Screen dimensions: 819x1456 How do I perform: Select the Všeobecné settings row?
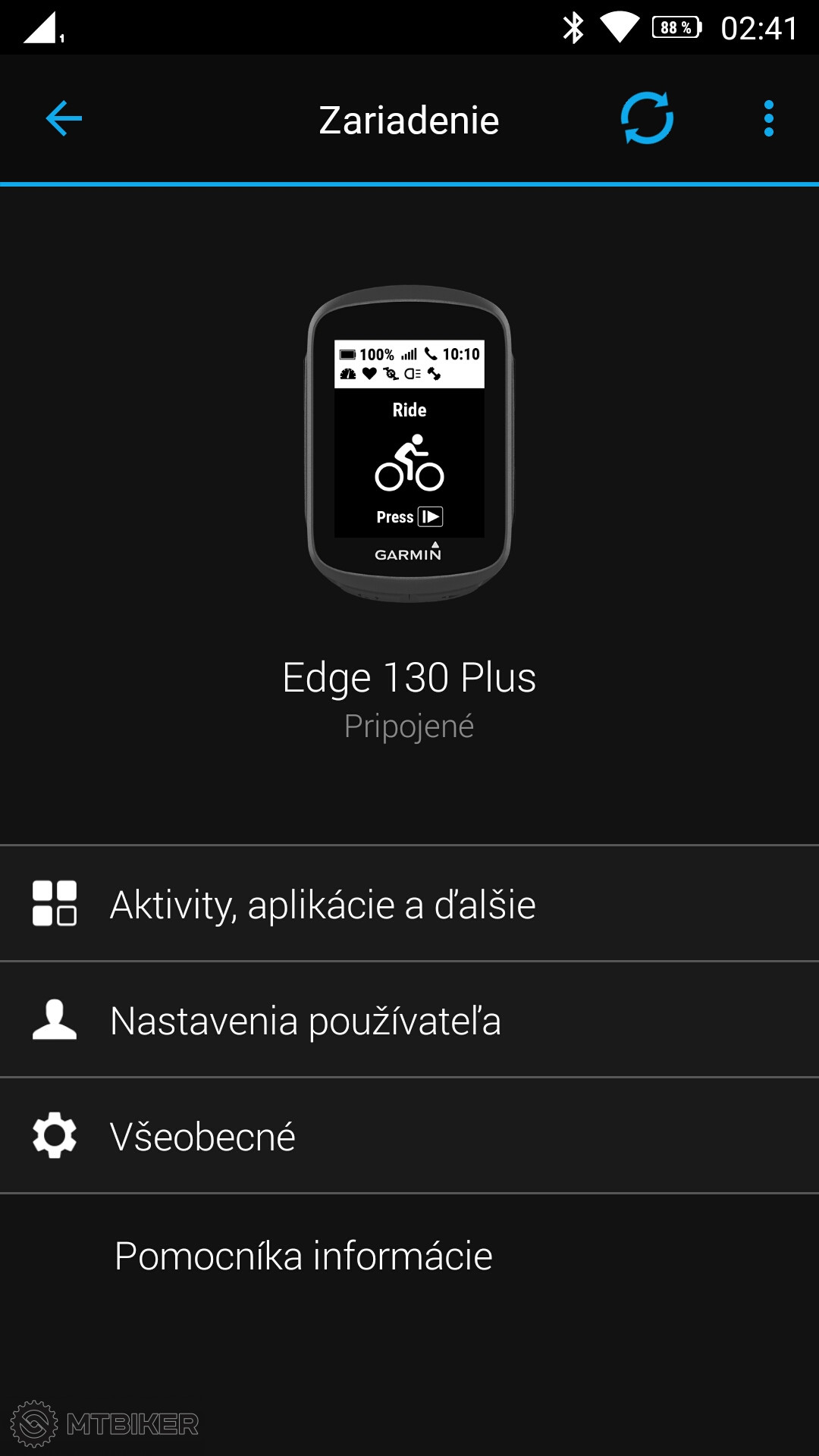[x=409, y=1136]
